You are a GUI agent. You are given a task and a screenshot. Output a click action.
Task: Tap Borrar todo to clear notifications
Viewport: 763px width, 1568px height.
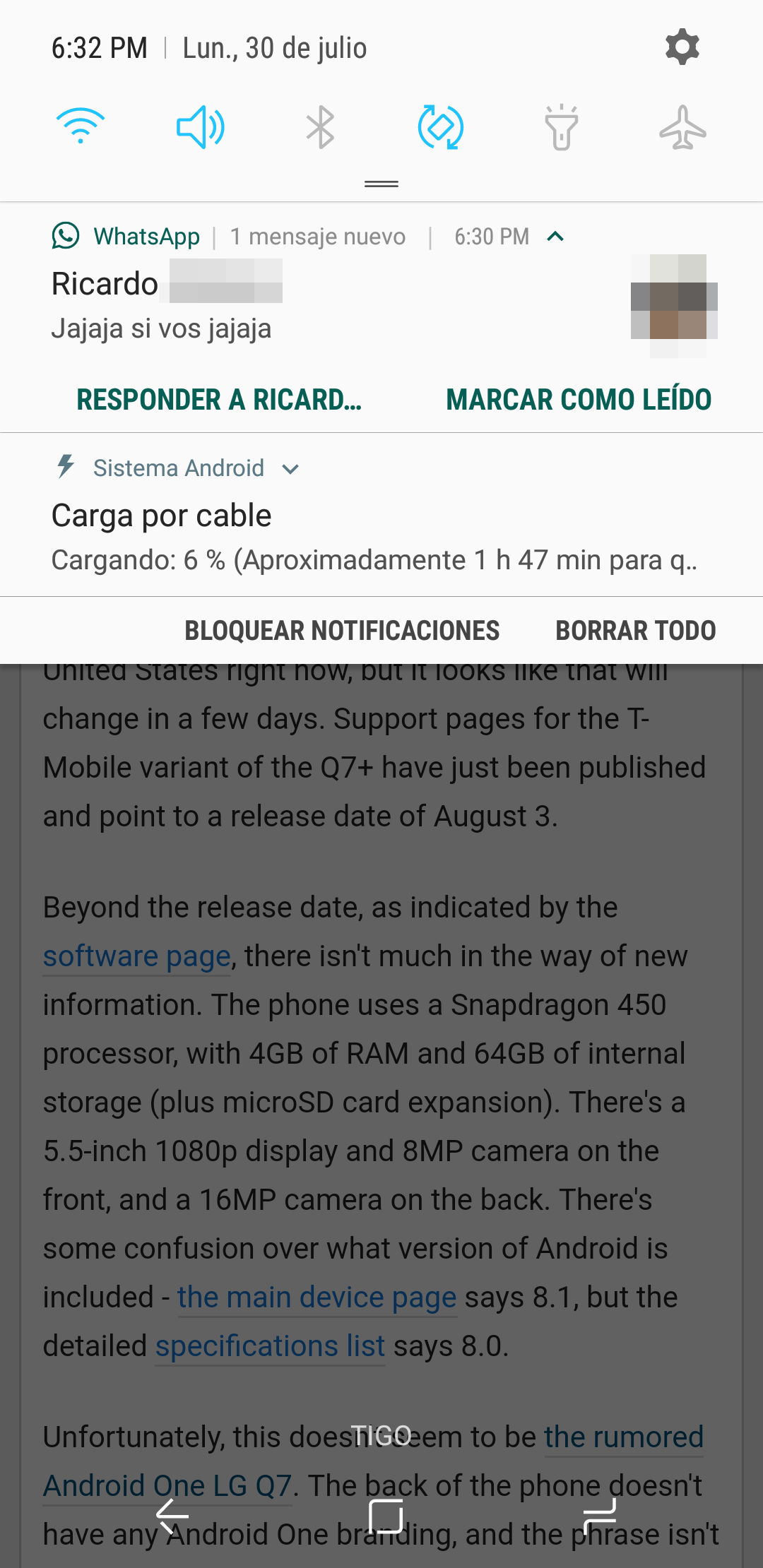[x=635, y=629]
